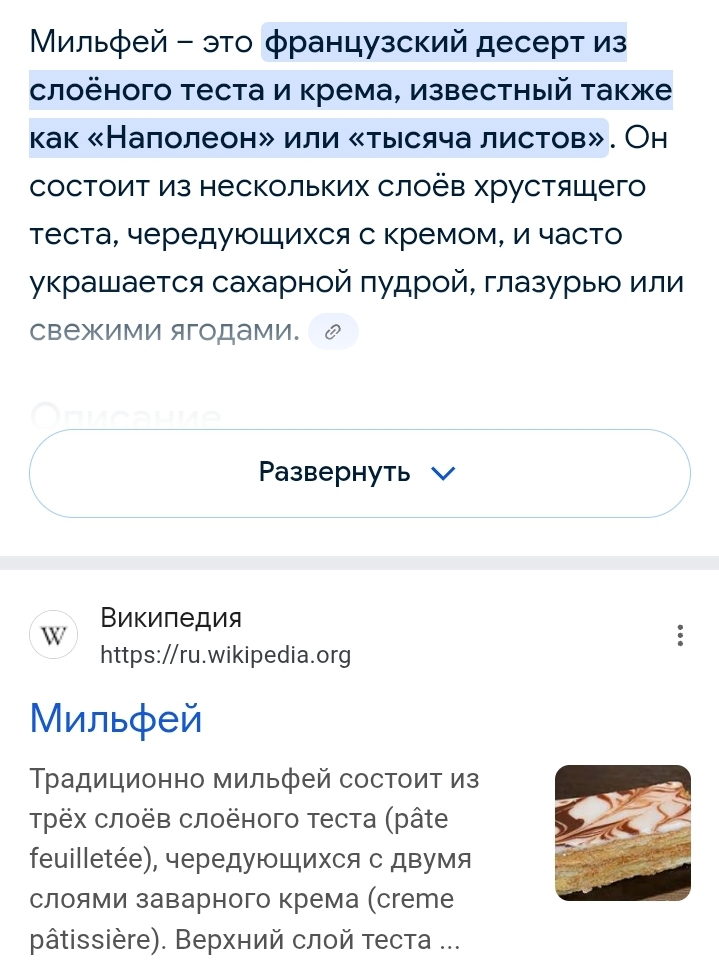The height and width of the screenshot is (976, 719).
Task: Open the three-dot menu for the Википедия result
Action: click(x=680, y=636)
